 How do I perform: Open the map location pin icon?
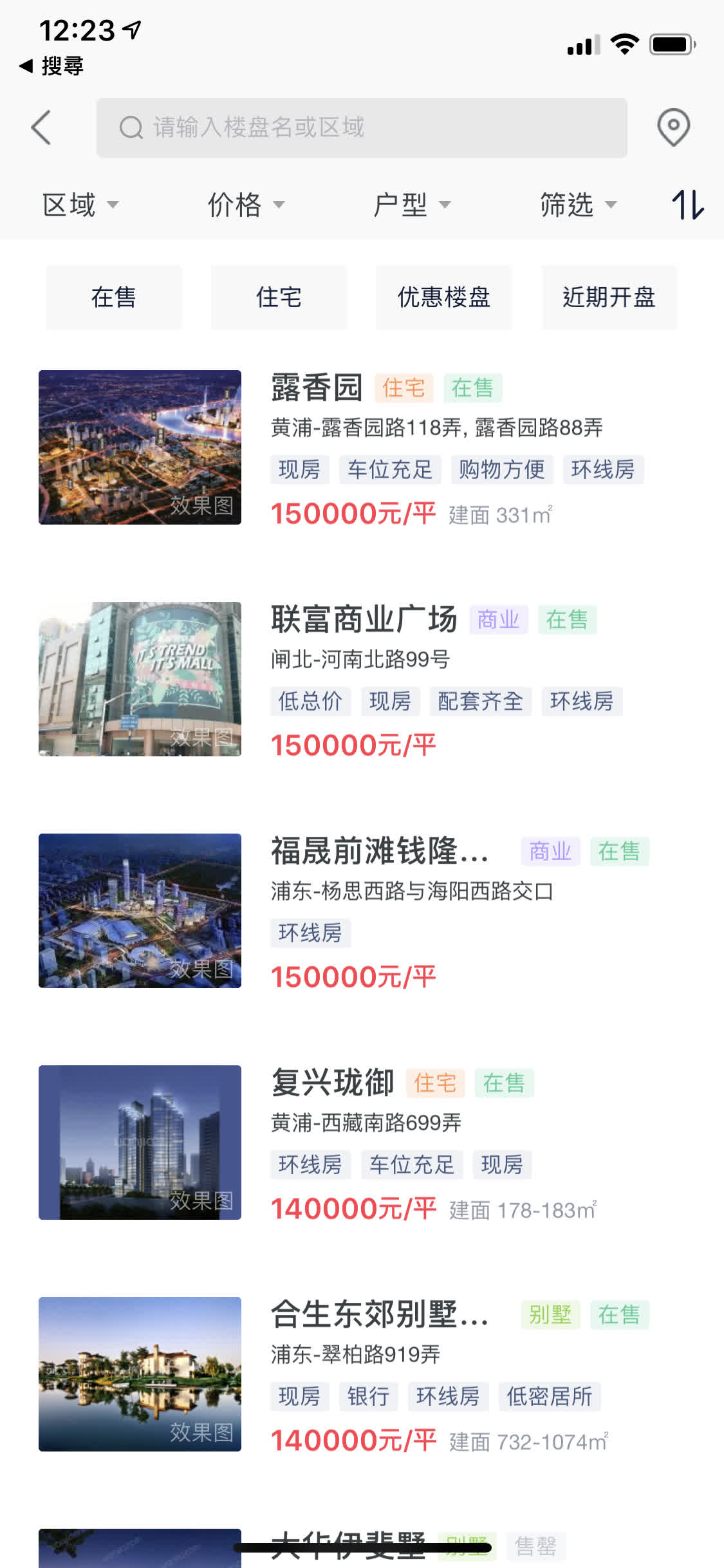pos(673,127)
